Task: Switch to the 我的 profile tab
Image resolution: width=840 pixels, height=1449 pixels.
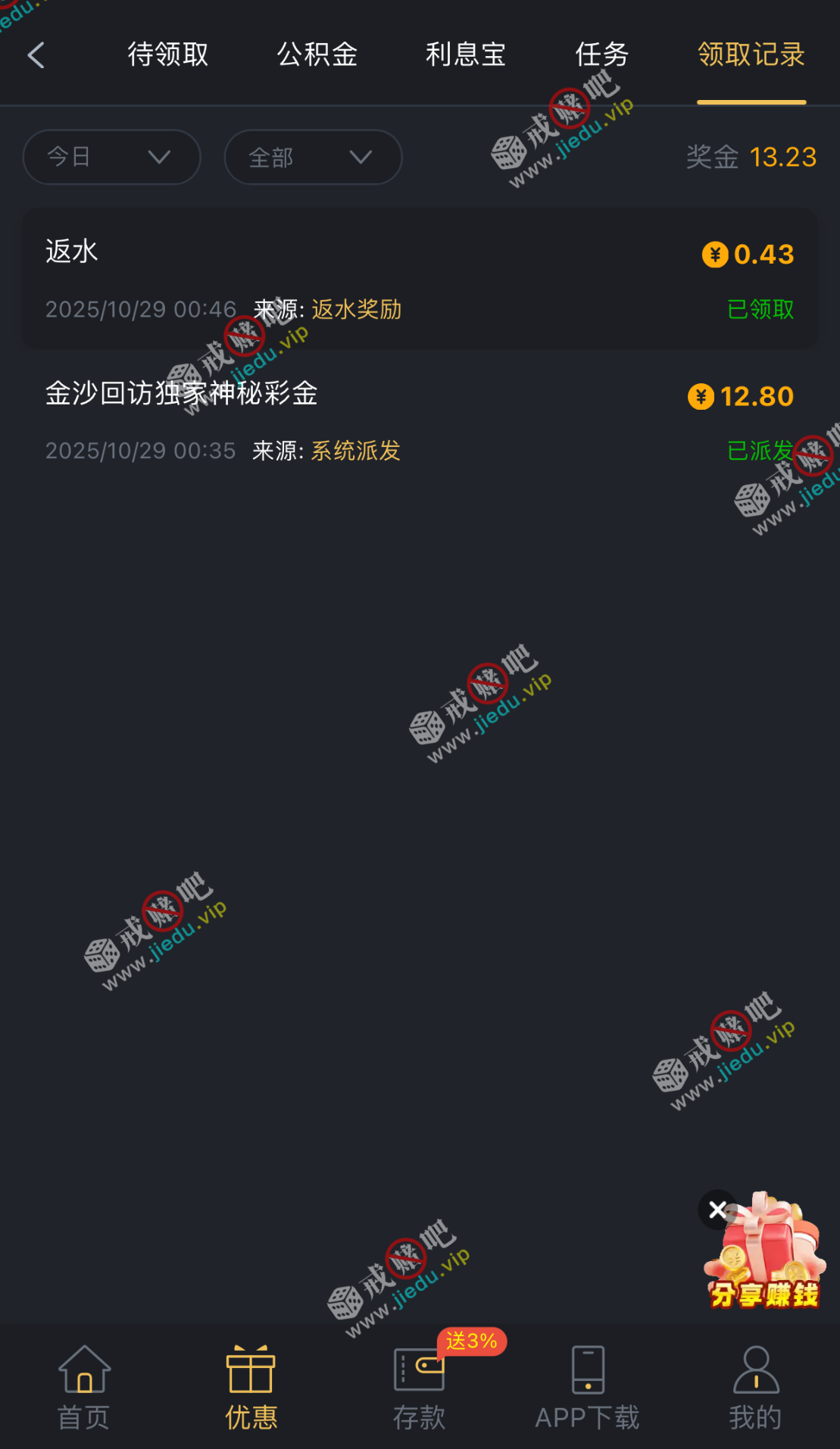Action: pos(755,1388)
